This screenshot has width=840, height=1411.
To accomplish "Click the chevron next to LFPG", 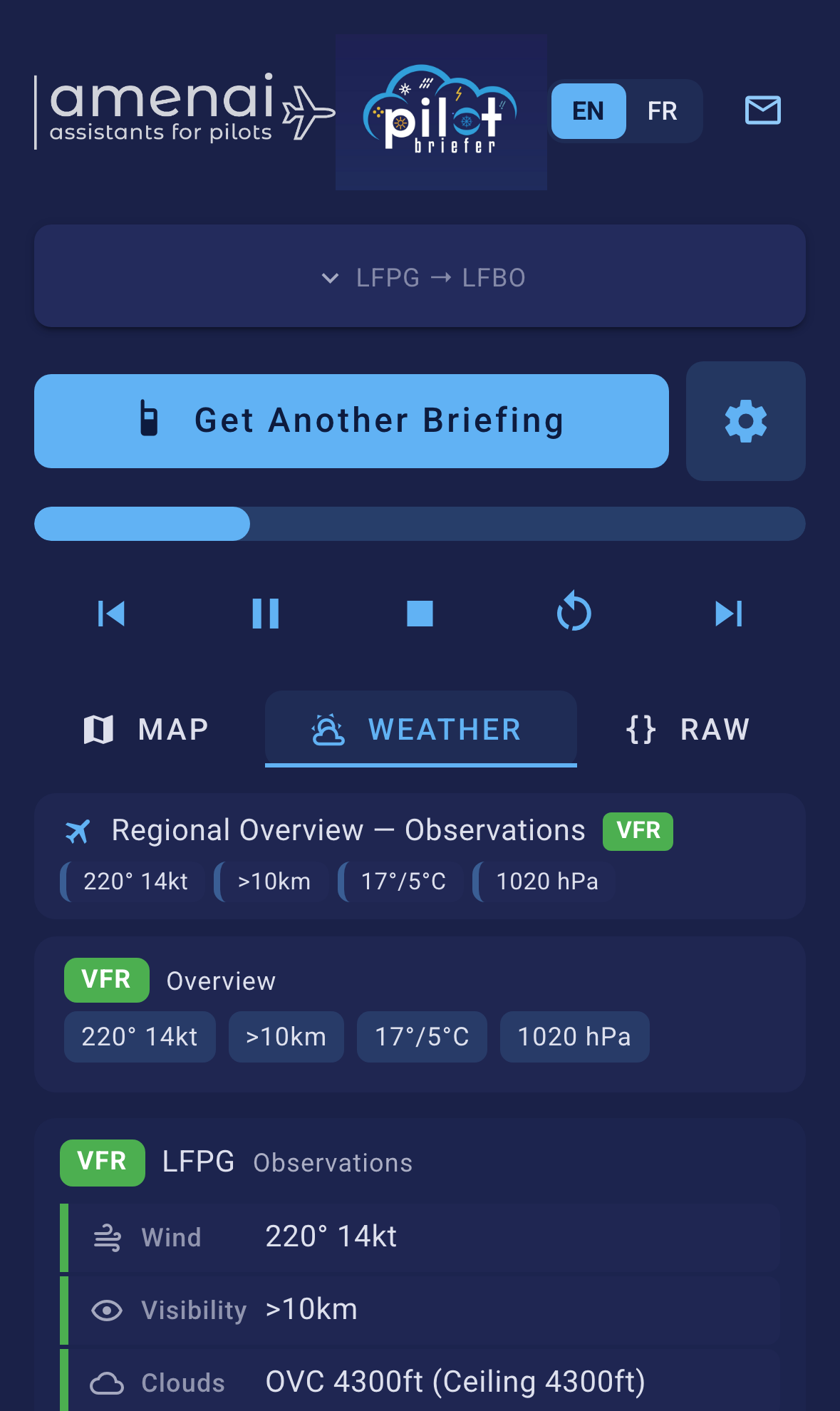I will [x=329, y=278].
